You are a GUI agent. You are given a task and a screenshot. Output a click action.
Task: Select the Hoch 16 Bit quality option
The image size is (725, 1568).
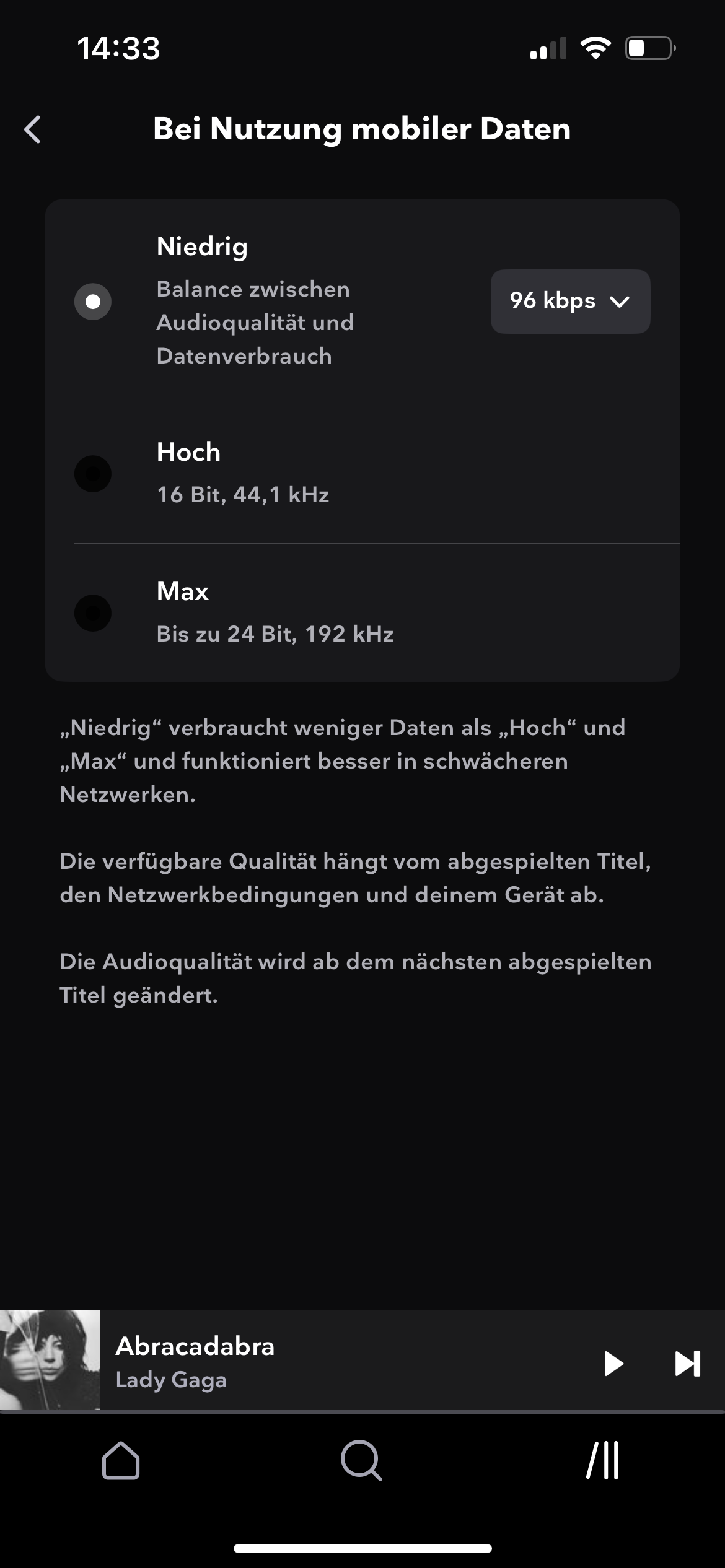tap(362, 474)
